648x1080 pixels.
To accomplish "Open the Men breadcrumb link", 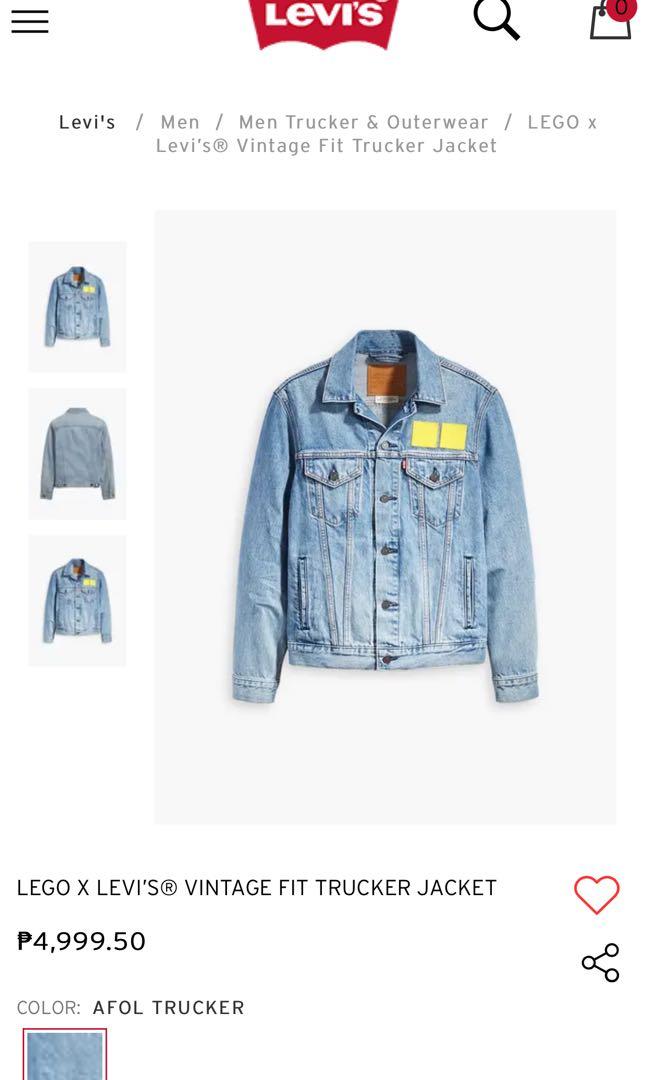I will pos(180,122).
